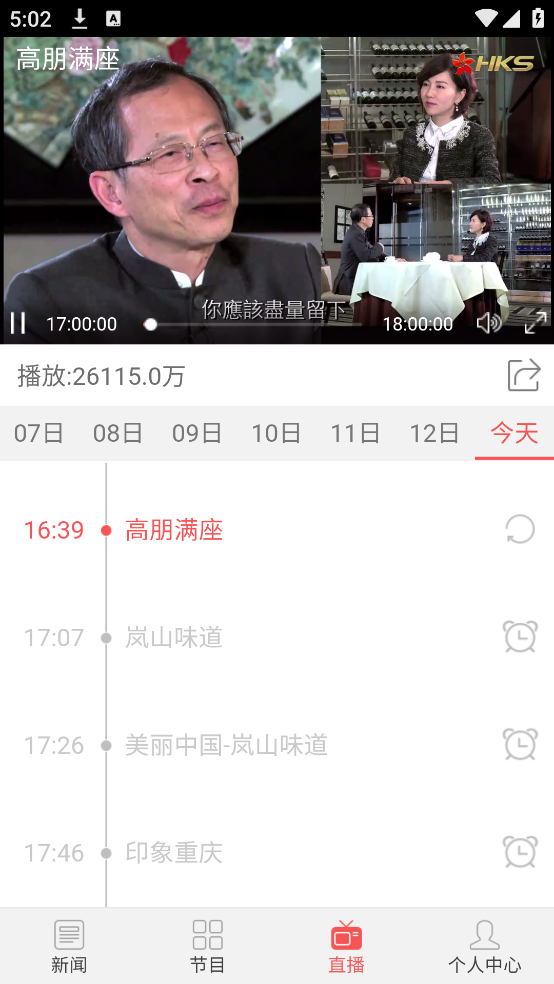The image size is (554, 984).
Task: Open the 新闻 tab
Action: [x=69, y=946]
